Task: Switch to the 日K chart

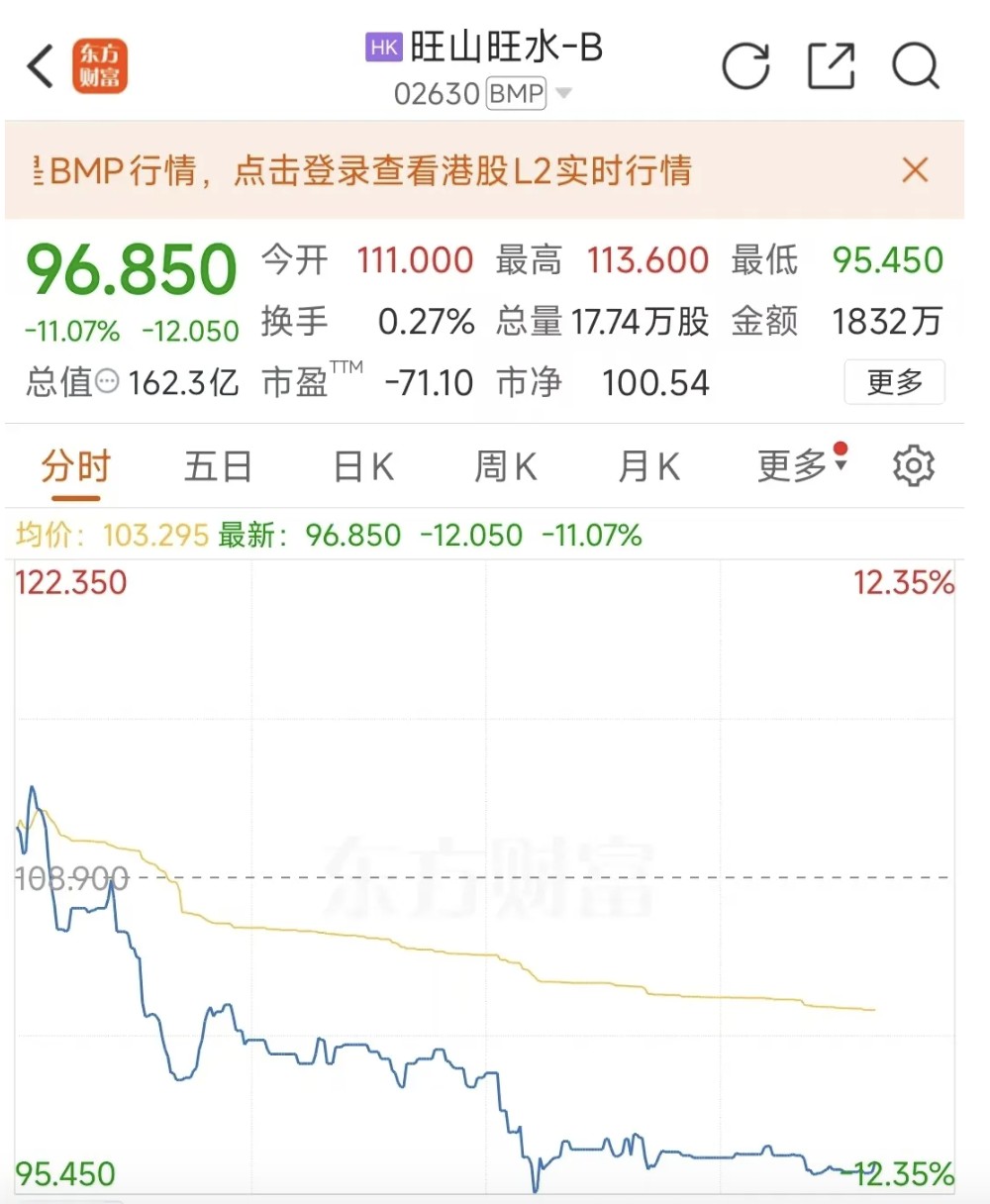Action: tap(363, 465)
